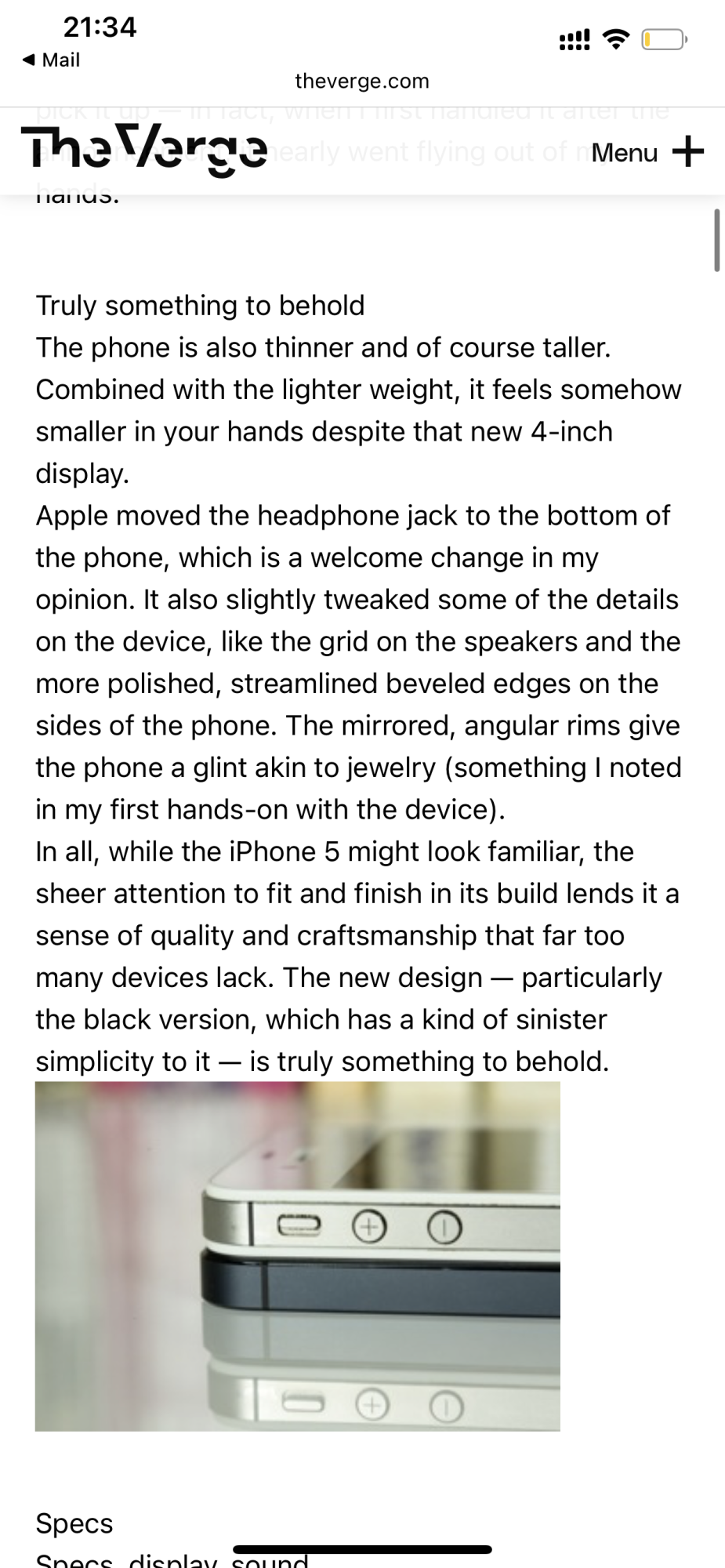Tap theverge.com address bar

(362, 81)
